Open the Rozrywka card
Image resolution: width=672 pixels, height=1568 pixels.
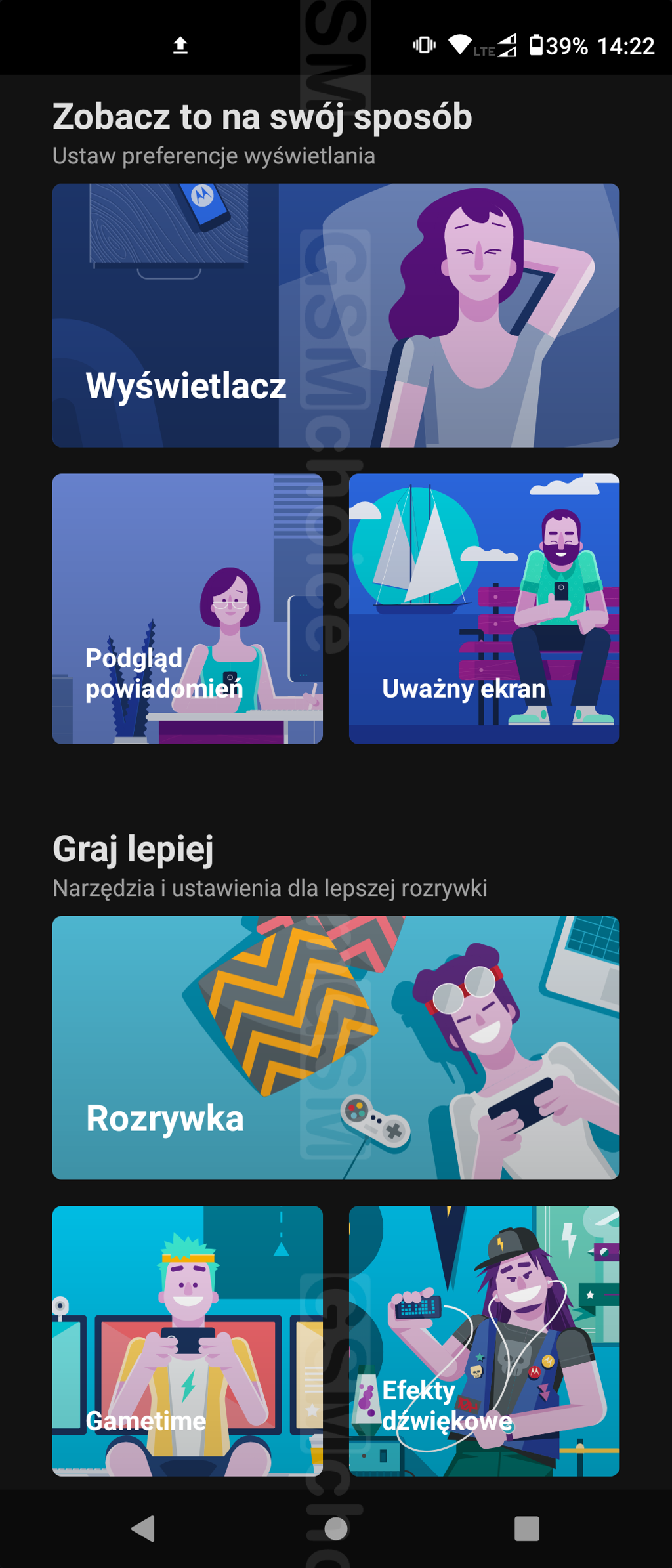pos(335,1047)
